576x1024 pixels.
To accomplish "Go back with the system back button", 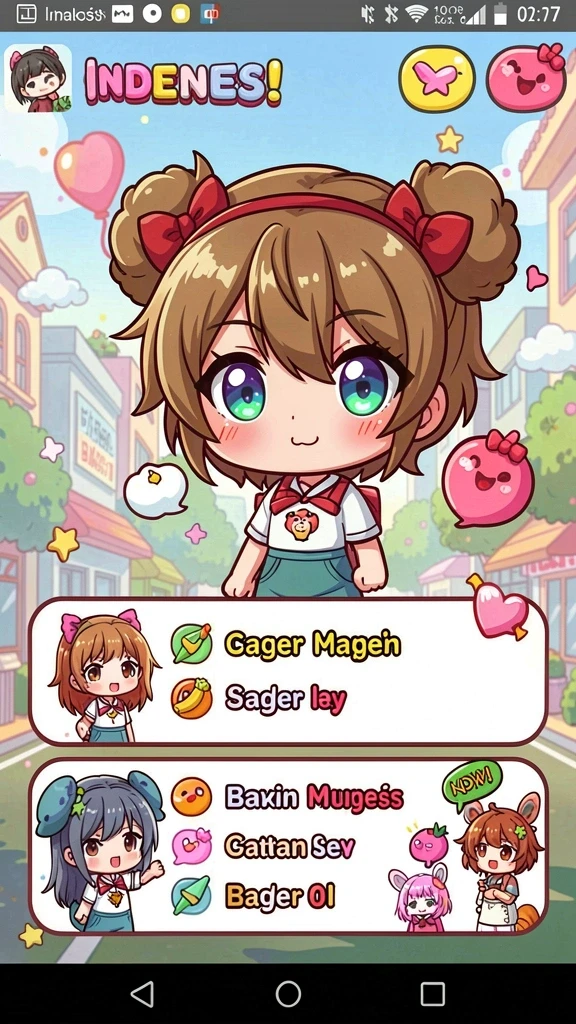I will point(142,993).
